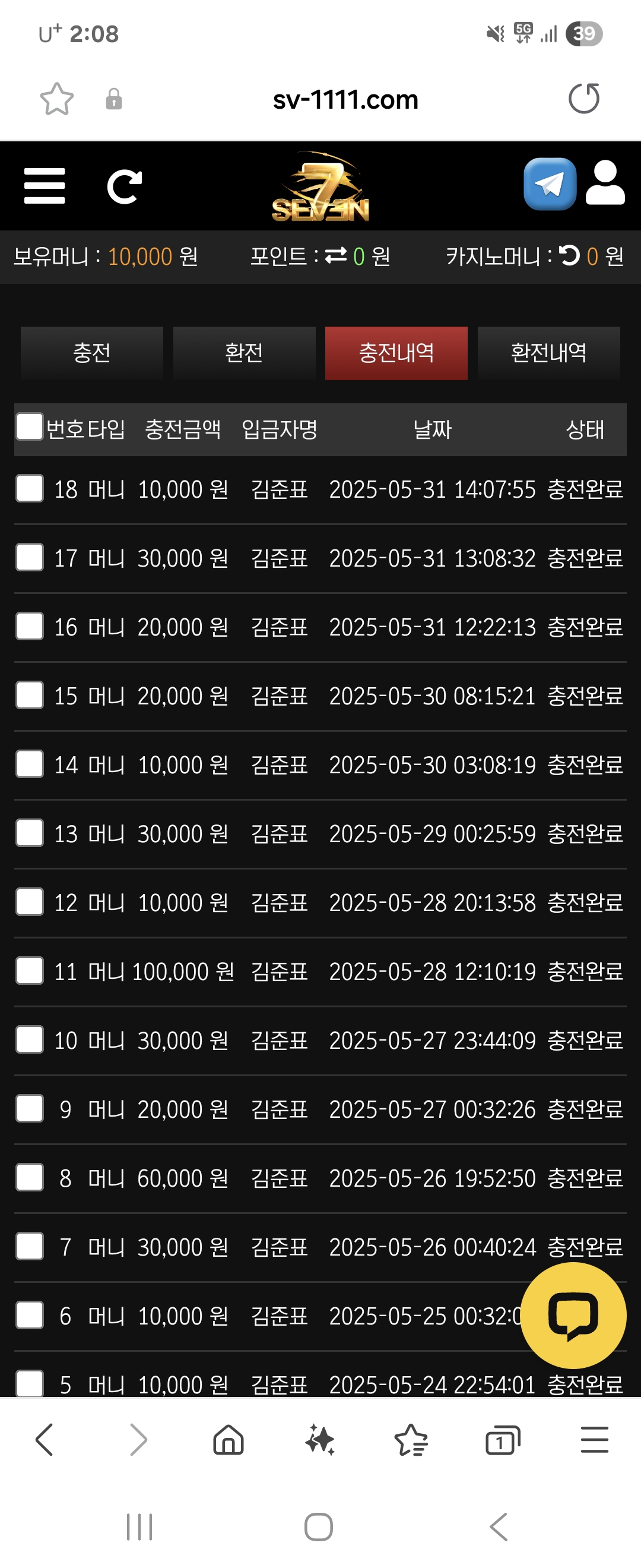Tick the select-all checkbox in header
The image size is (641, 1568).
point(29,426)
